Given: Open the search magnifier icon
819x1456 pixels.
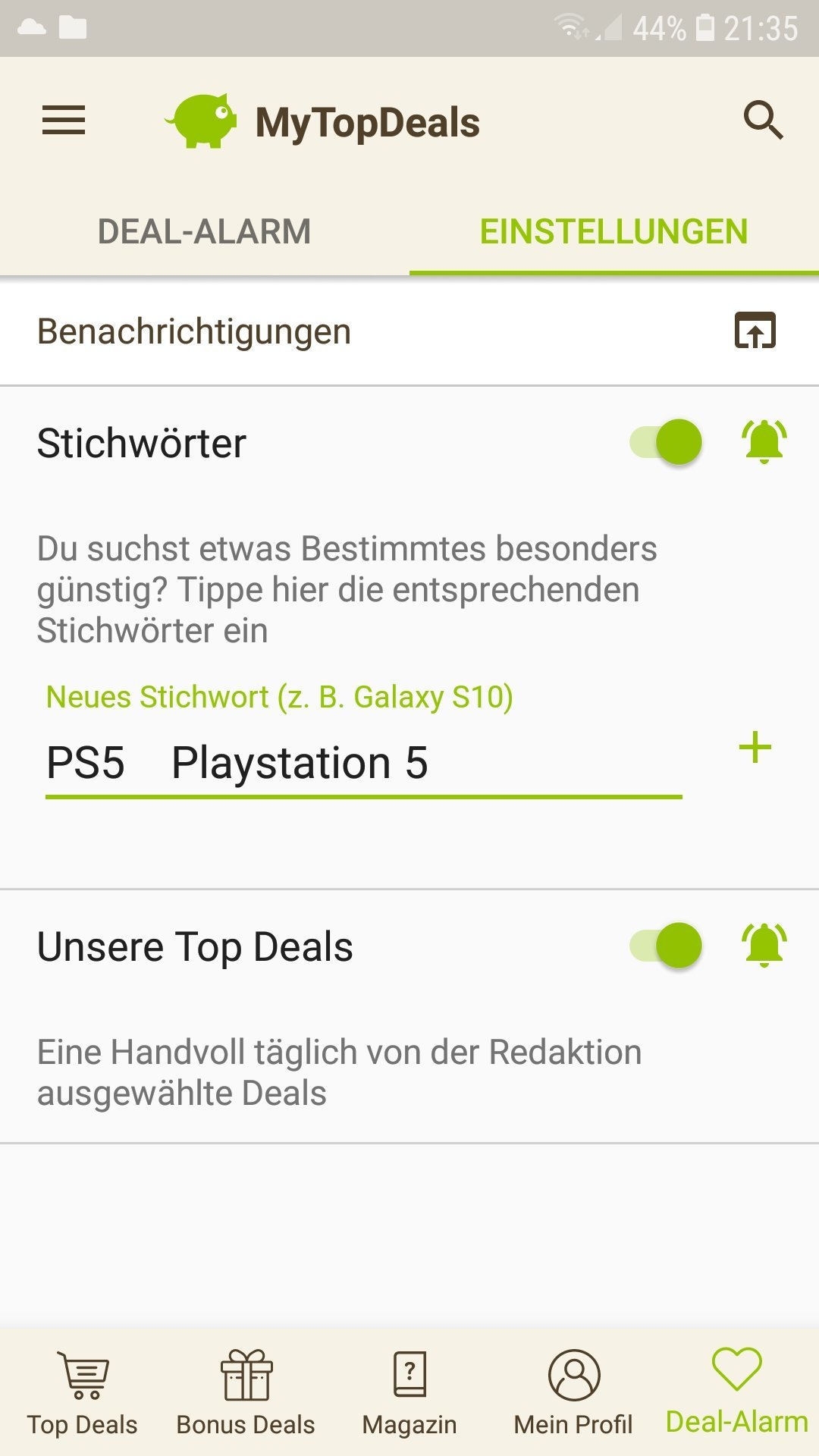Looking at the screenshot, I should pos(763,120).
